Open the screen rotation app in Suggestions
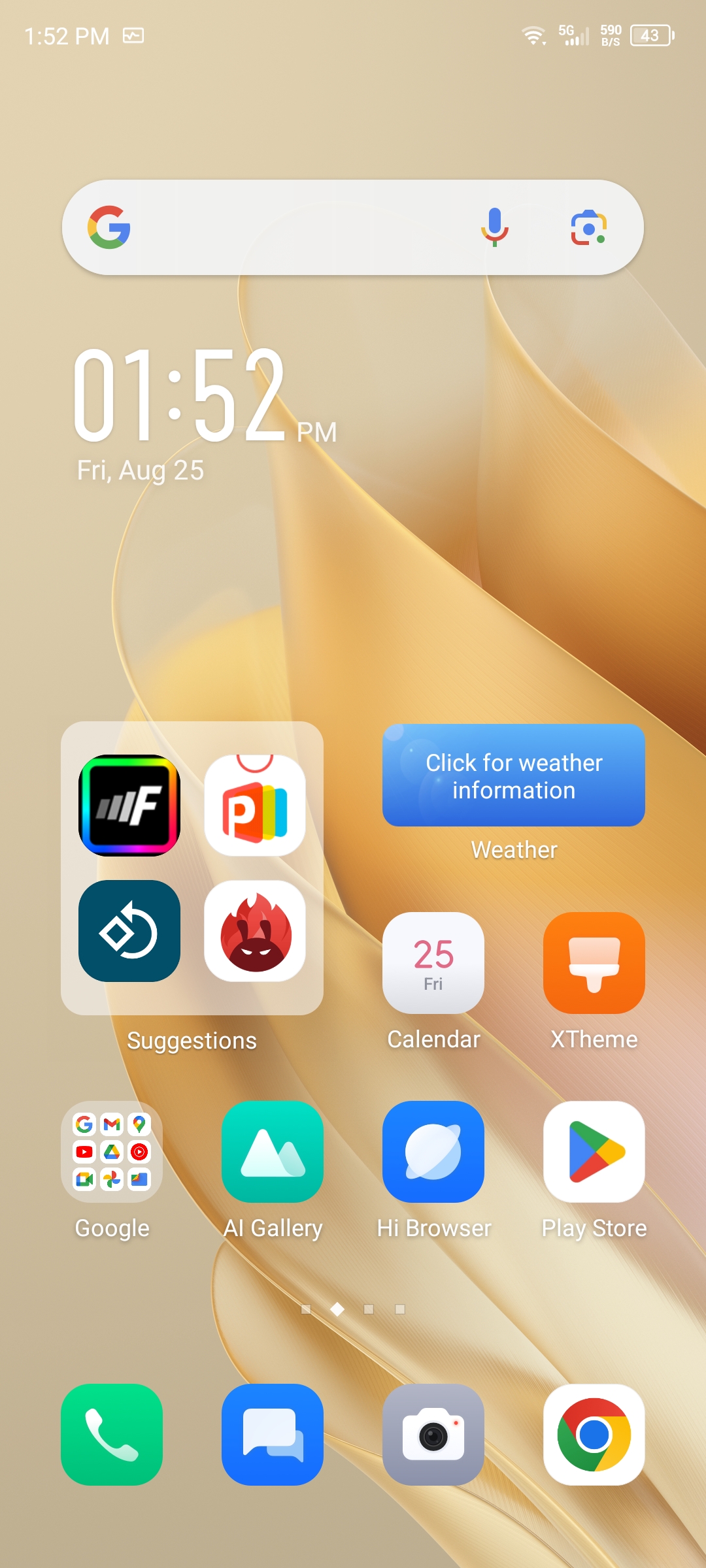 click(x=129, y=931)
